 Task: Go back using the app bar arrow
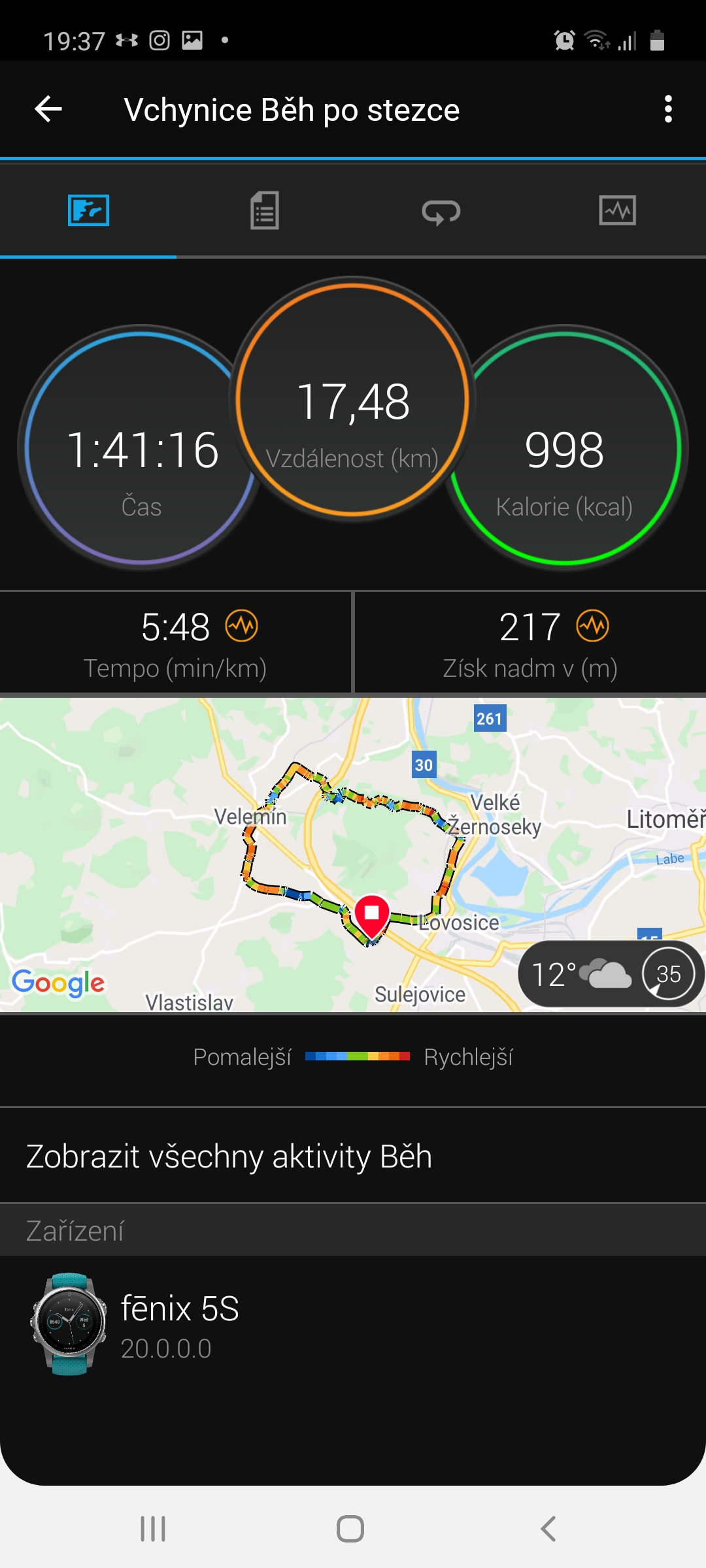[x=48, y=109]
